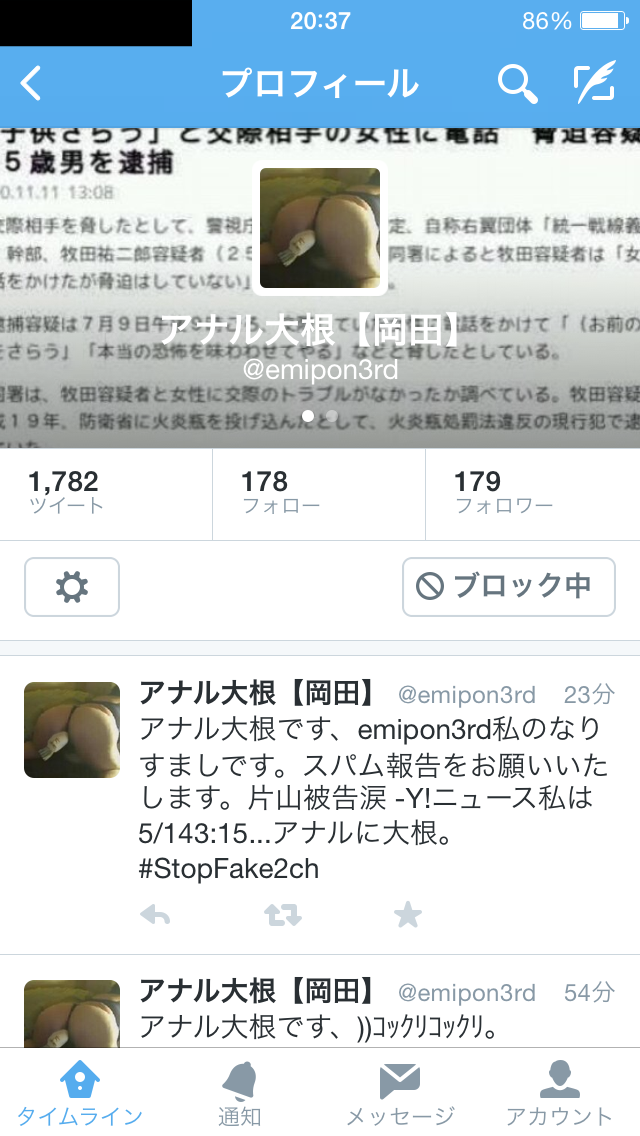Switch to the 通知 tab
Screen dimensions: 640x1136
(x=240, y=1092)
